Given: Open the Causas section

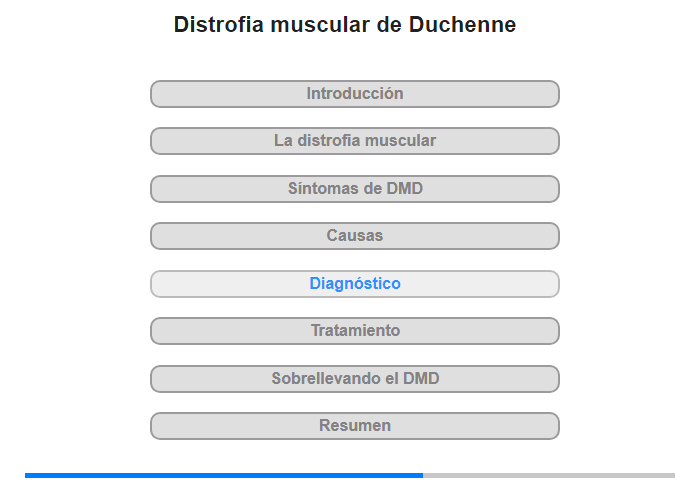Looking at the screenshot, I should click(x=355, y=236).
